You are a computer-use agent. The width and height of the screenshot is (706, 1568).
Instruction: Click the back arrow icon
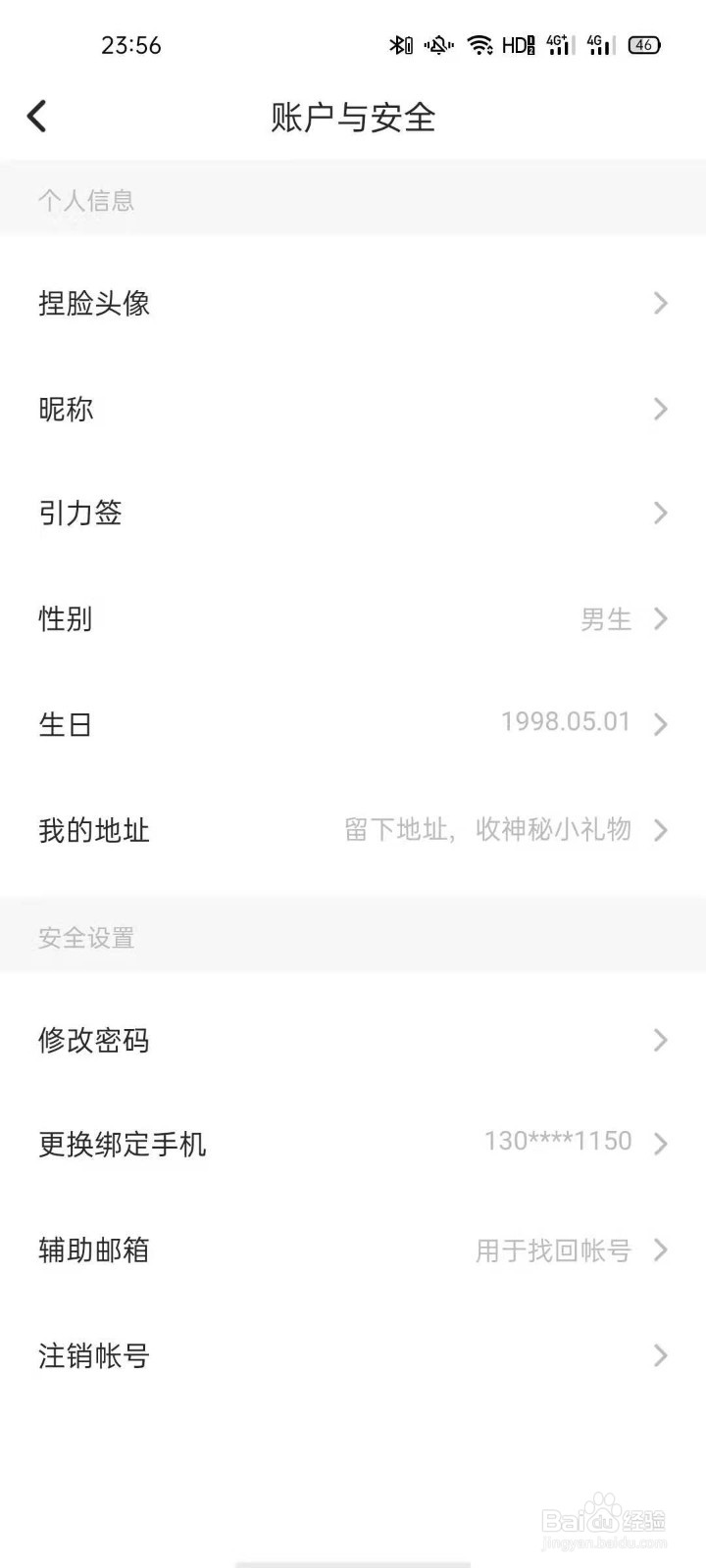pyautogui.click(x=37, y=116)
